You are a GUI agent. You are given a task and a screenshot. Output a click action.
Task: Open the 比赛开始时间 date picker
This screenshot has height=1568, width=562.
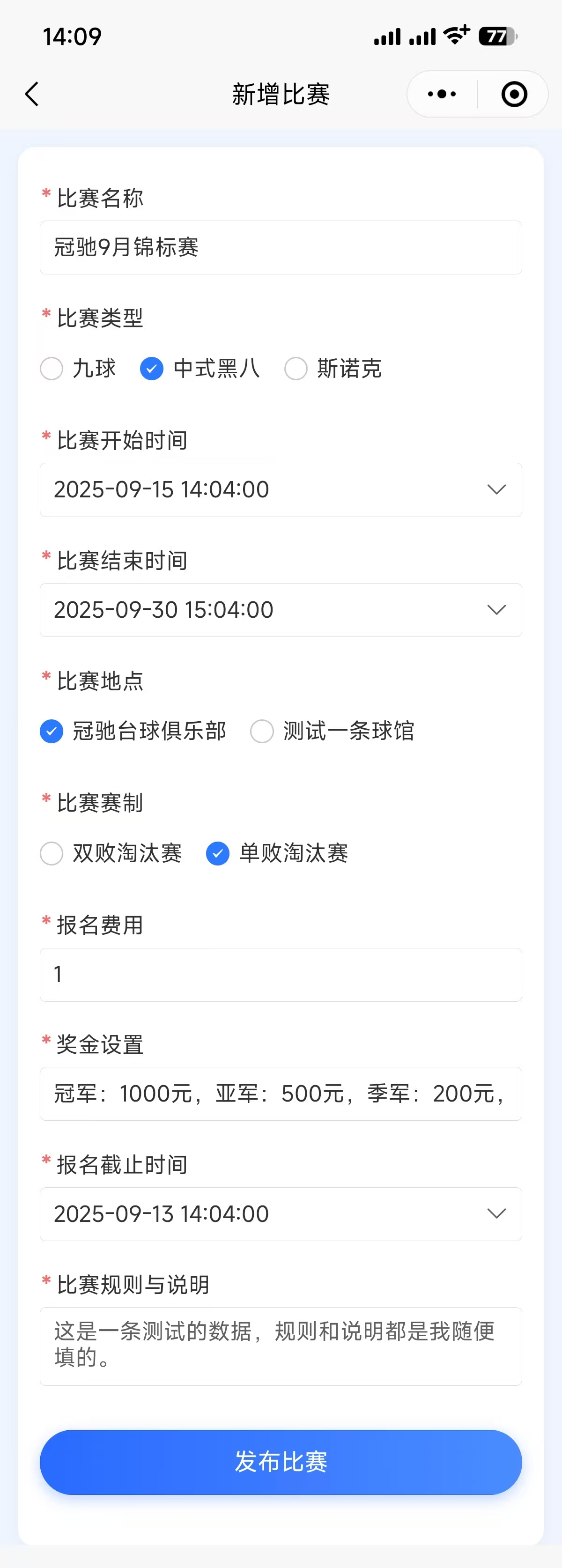[280, 489]
